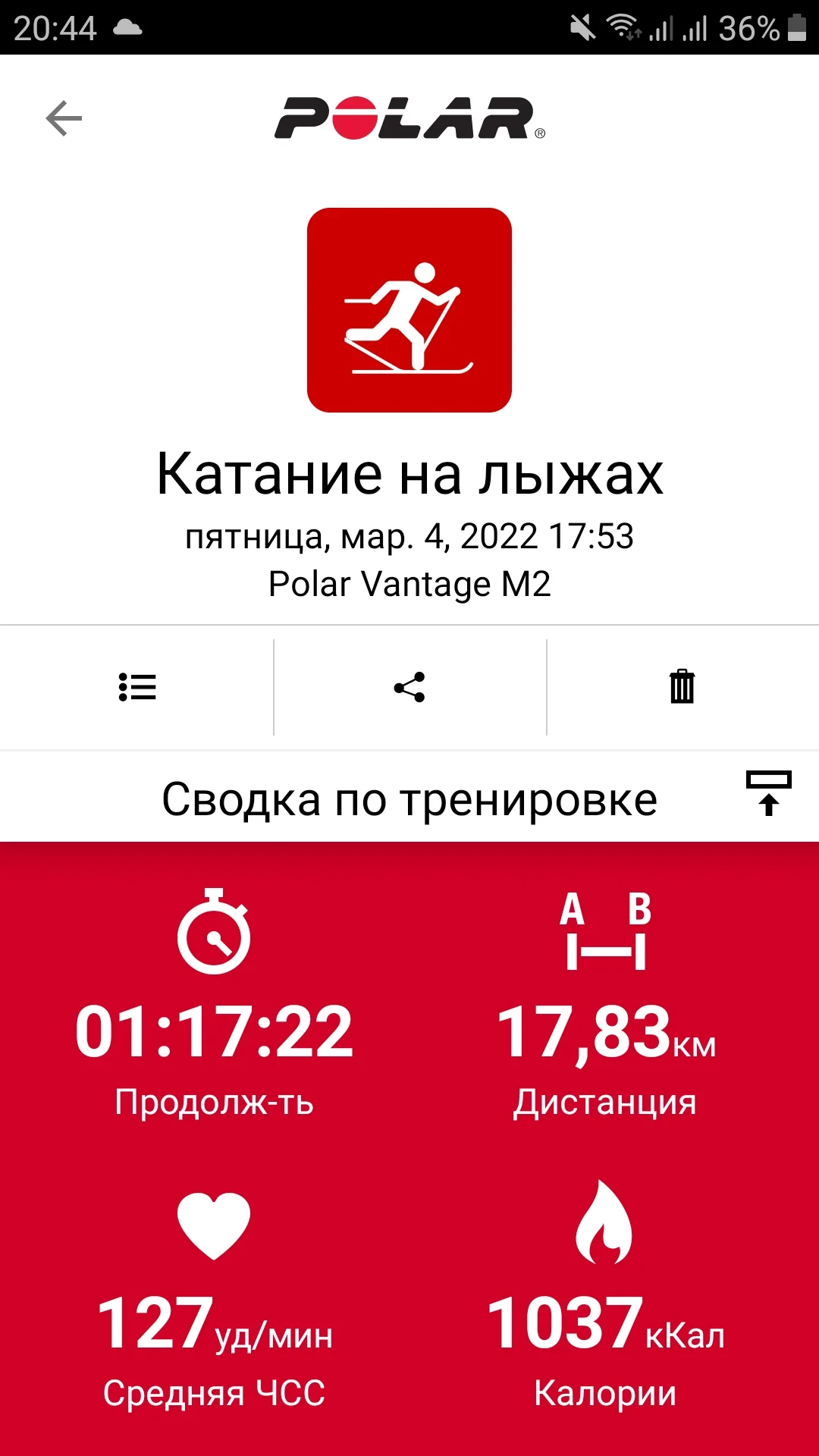The width and height of the screenshot is (819, 1456).
Task: Share this skiing workout
Action: pos(409,687)
